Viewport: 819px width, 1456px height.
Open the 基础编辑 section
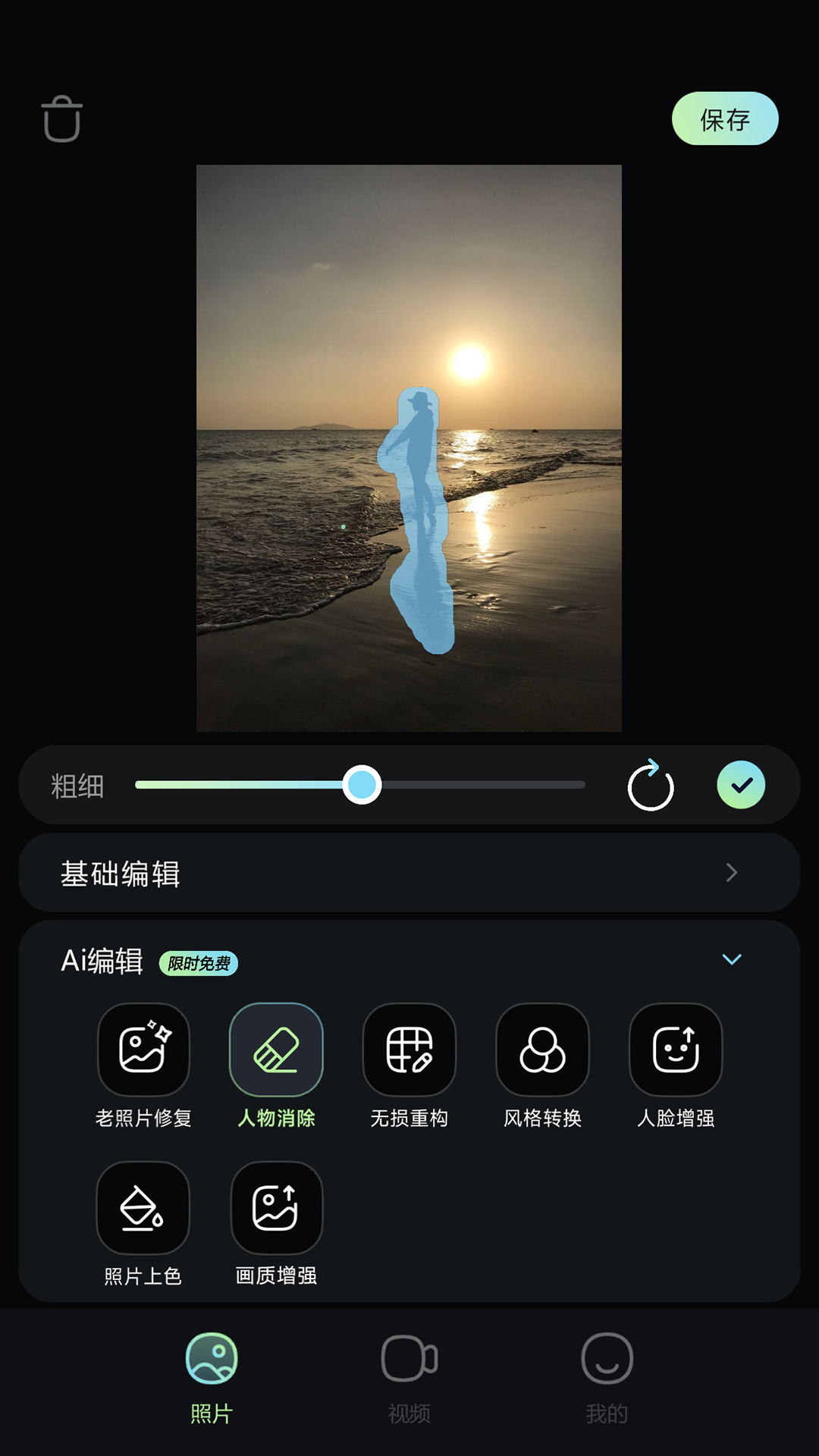pyautogui.click(x=409, y=873)
